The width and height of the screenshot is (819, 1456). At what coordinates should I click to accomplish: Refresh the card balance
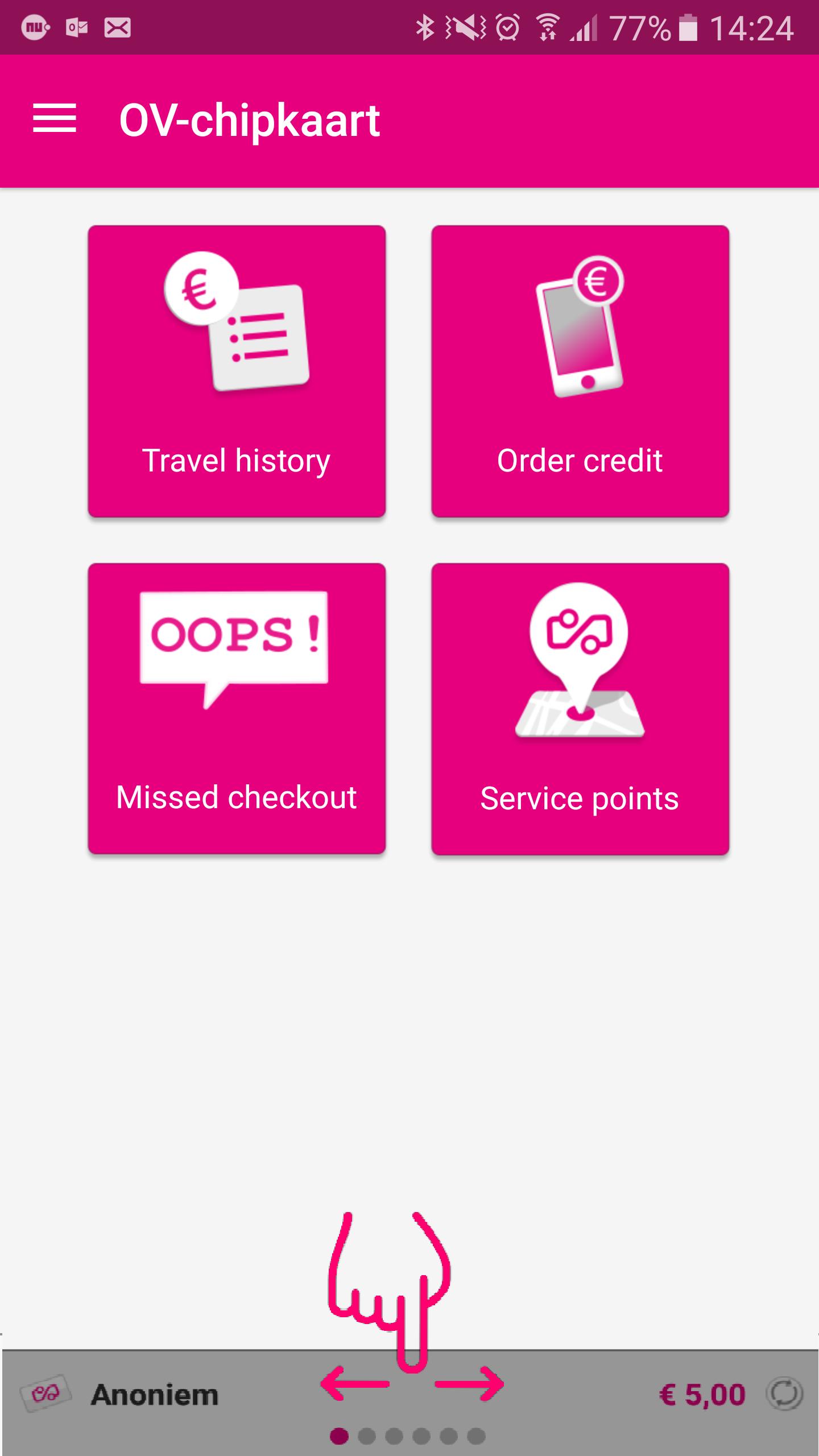pyautogui.click(x=784, y=1394)
